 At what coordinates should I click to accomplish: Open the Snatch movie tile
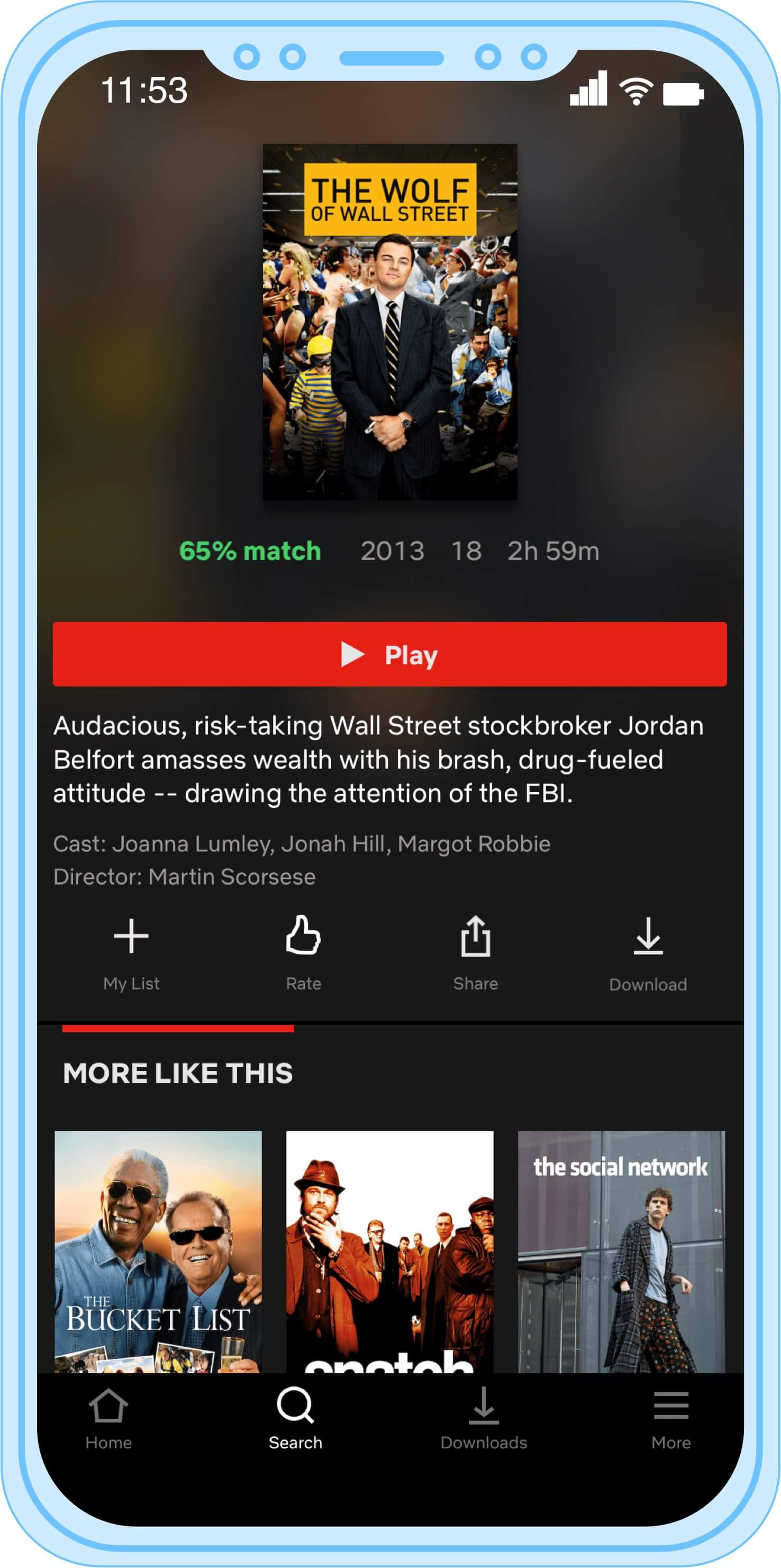[x=389, y=1251]
